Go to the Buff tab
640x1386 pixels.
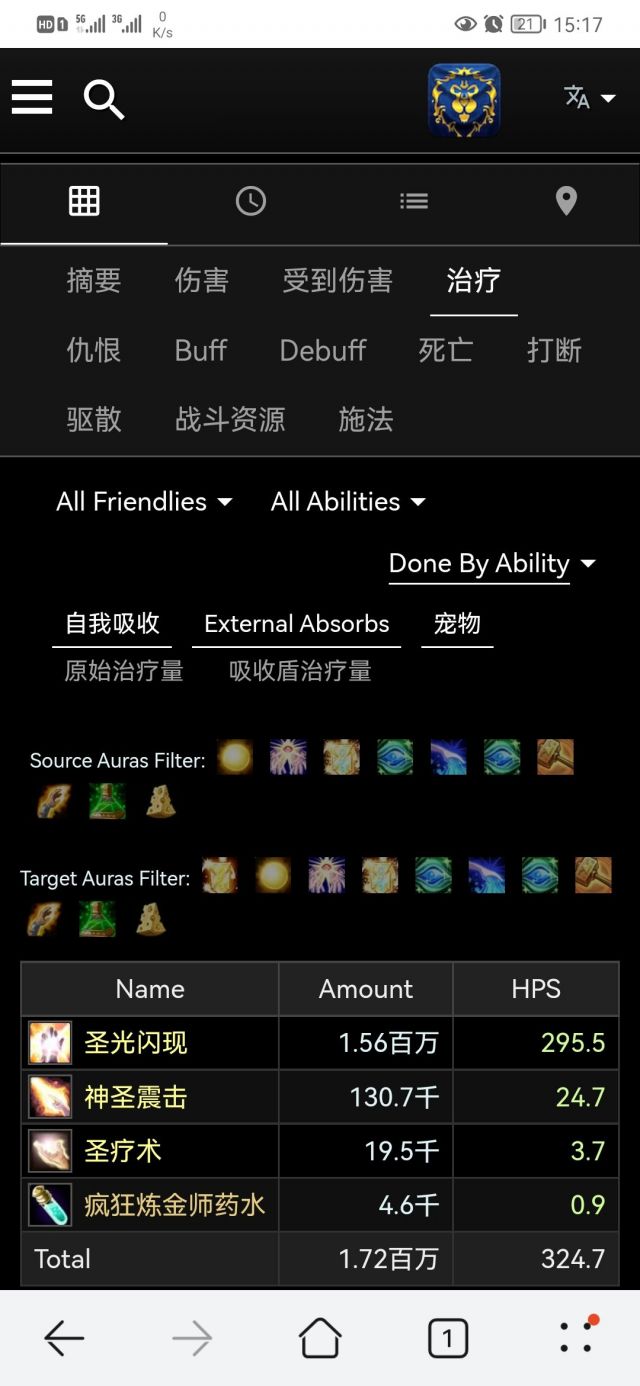point(200,350)
